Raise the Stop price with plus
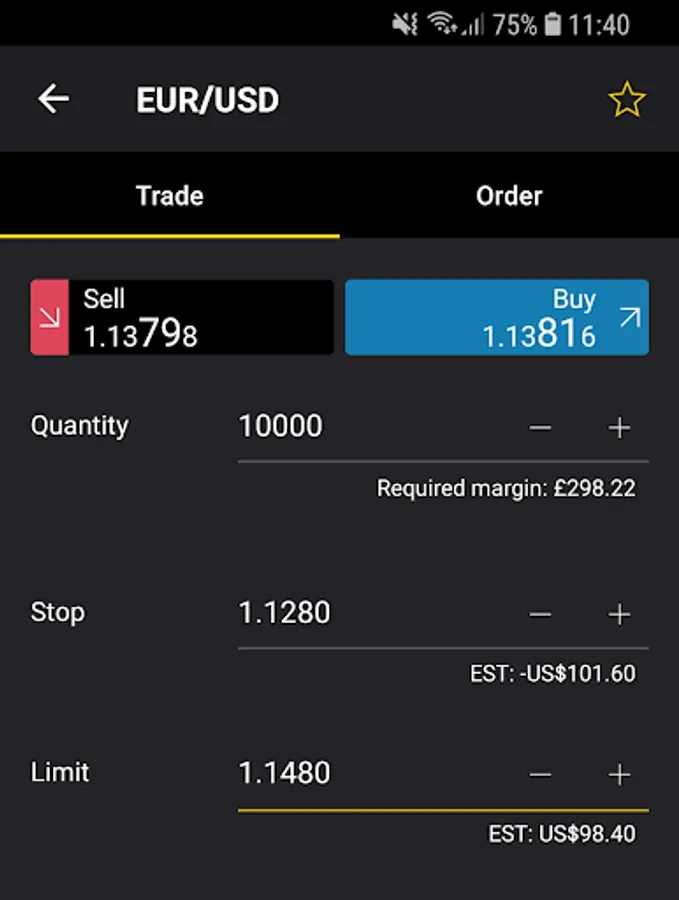This screenshot has width=679, height=900. [619, 614]
